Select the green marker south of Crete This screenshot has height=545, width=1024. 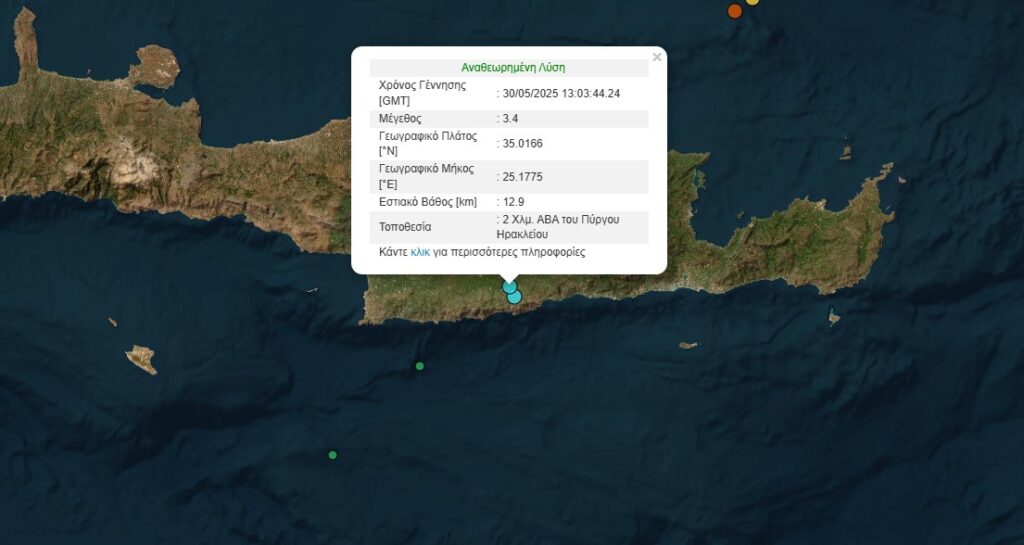(x=420, y=366)
